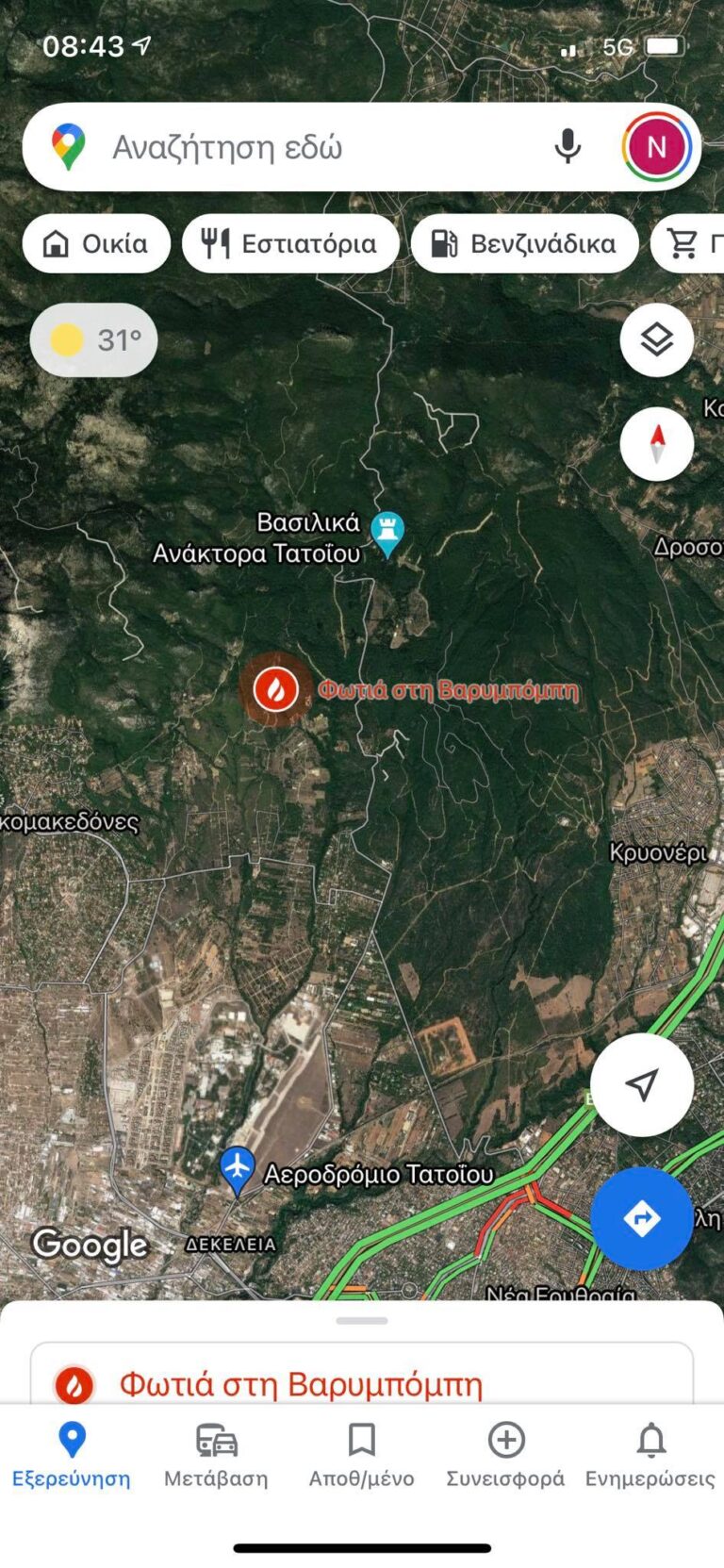Center the map on my location

tap(642, 1084)
